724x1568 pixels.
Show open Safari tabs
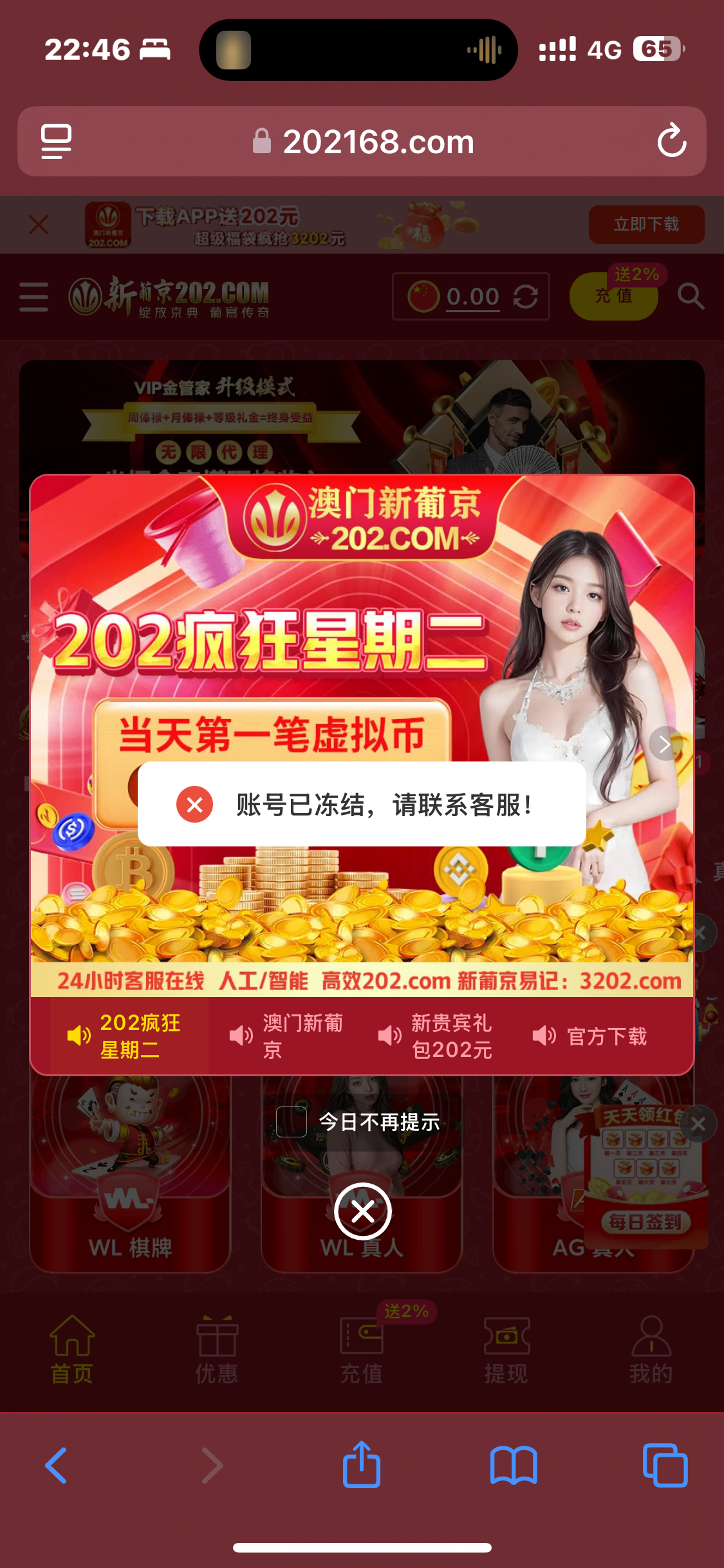pyautogui.click(x=665, y=1466)
